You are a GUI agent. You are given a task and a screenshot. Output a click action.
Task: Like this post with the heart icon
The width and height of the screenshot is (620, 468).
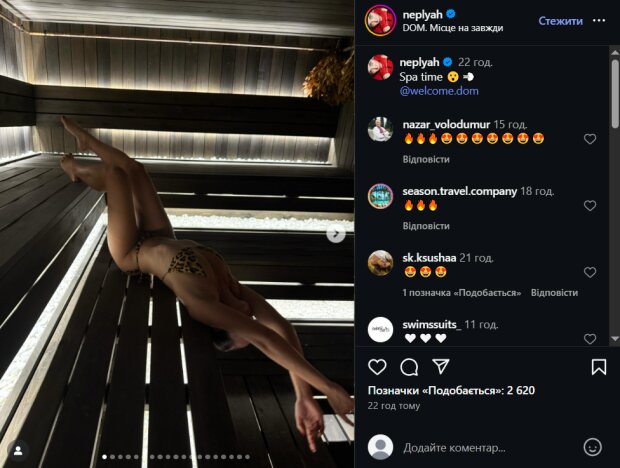point(377,367)
